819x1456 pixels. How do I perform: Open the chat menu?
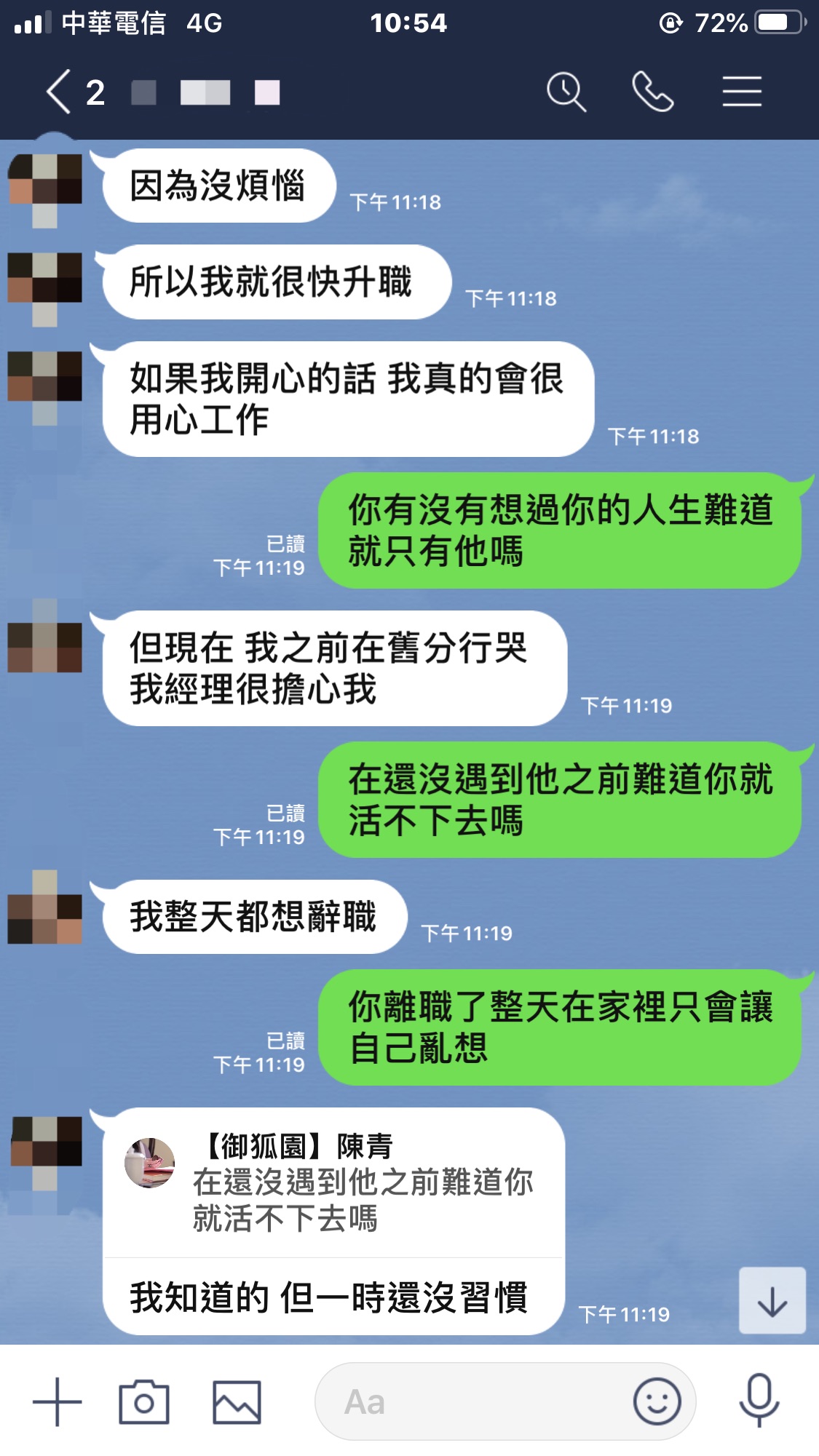[742, 92]
